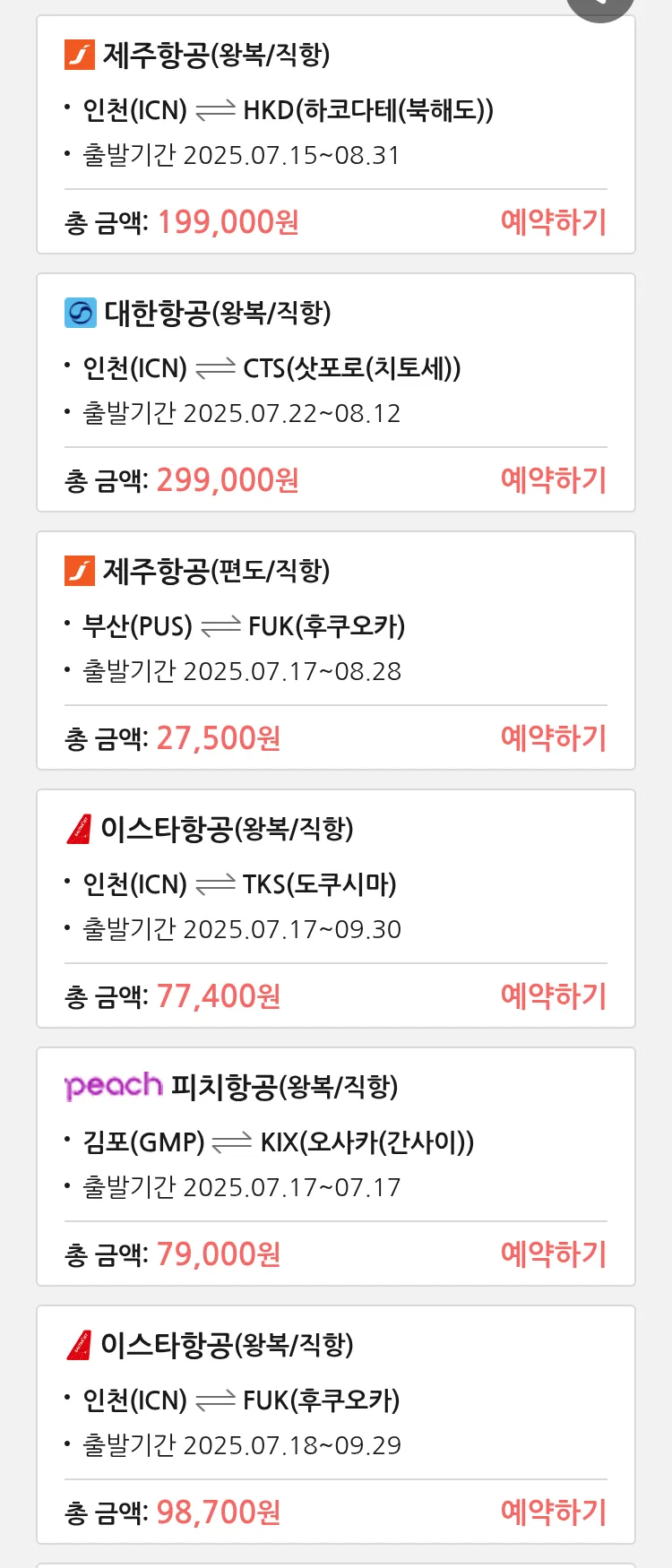Click 예약하기 for the Korean Air Sapporo deal

554,479
